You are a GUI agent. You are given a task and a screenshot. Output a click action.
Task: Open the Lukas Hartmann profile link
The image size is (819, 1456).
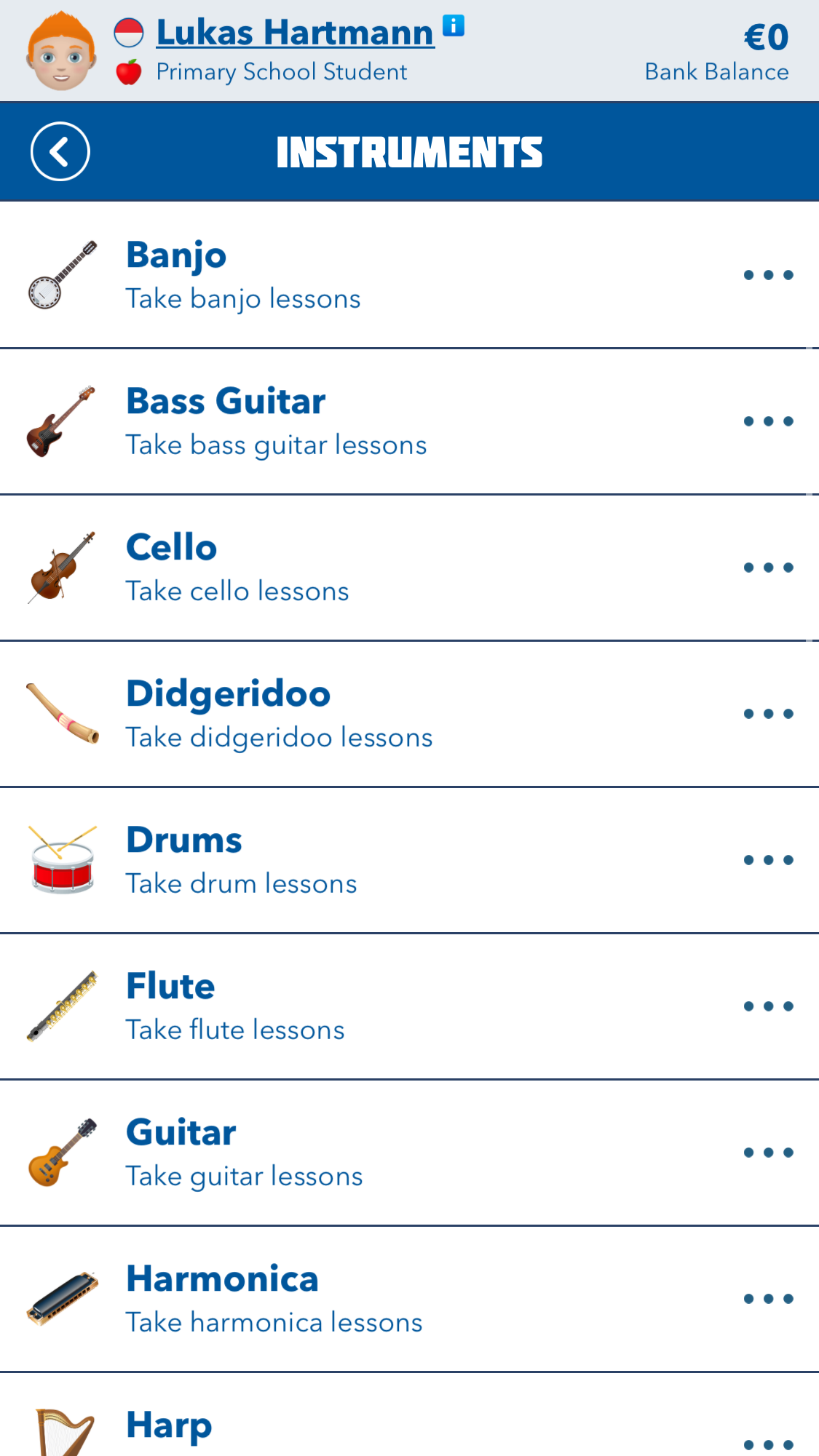pos(295,33)
